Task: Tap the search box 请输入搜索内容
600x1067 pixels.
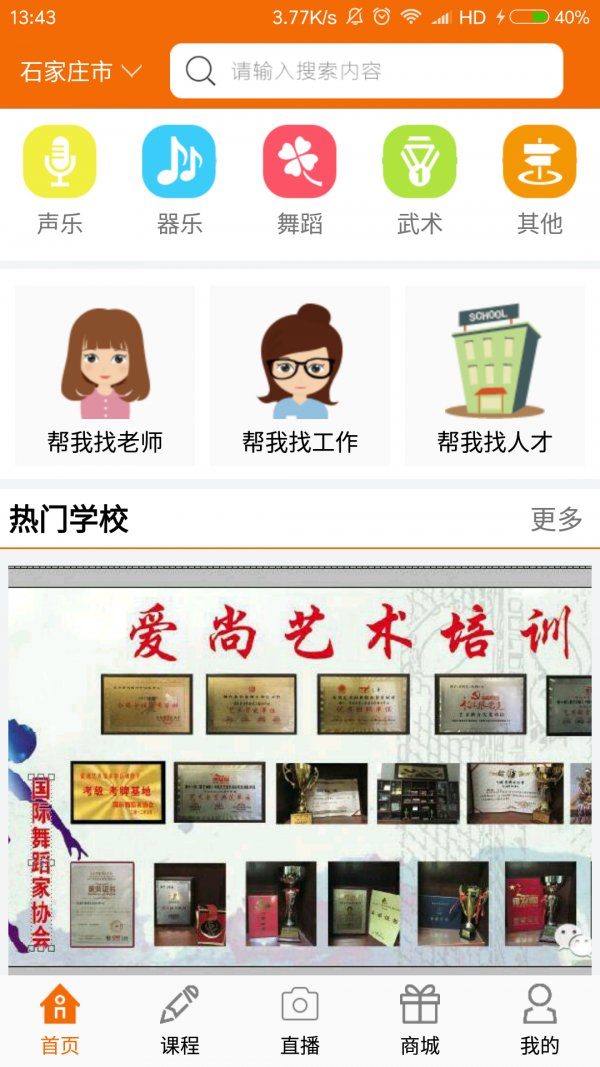Action: point(366,71)
